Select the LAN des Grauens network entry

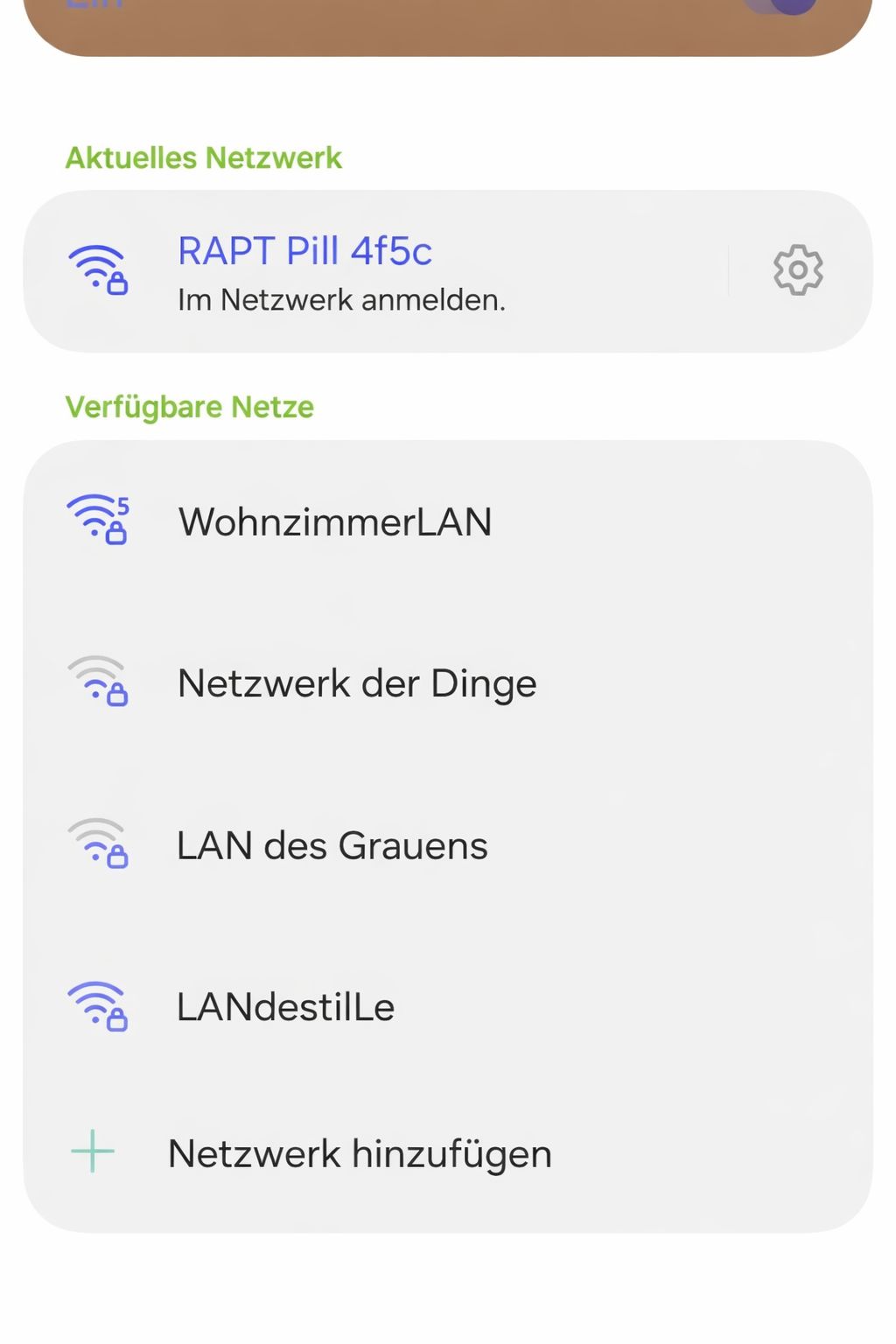click(332, 844)
